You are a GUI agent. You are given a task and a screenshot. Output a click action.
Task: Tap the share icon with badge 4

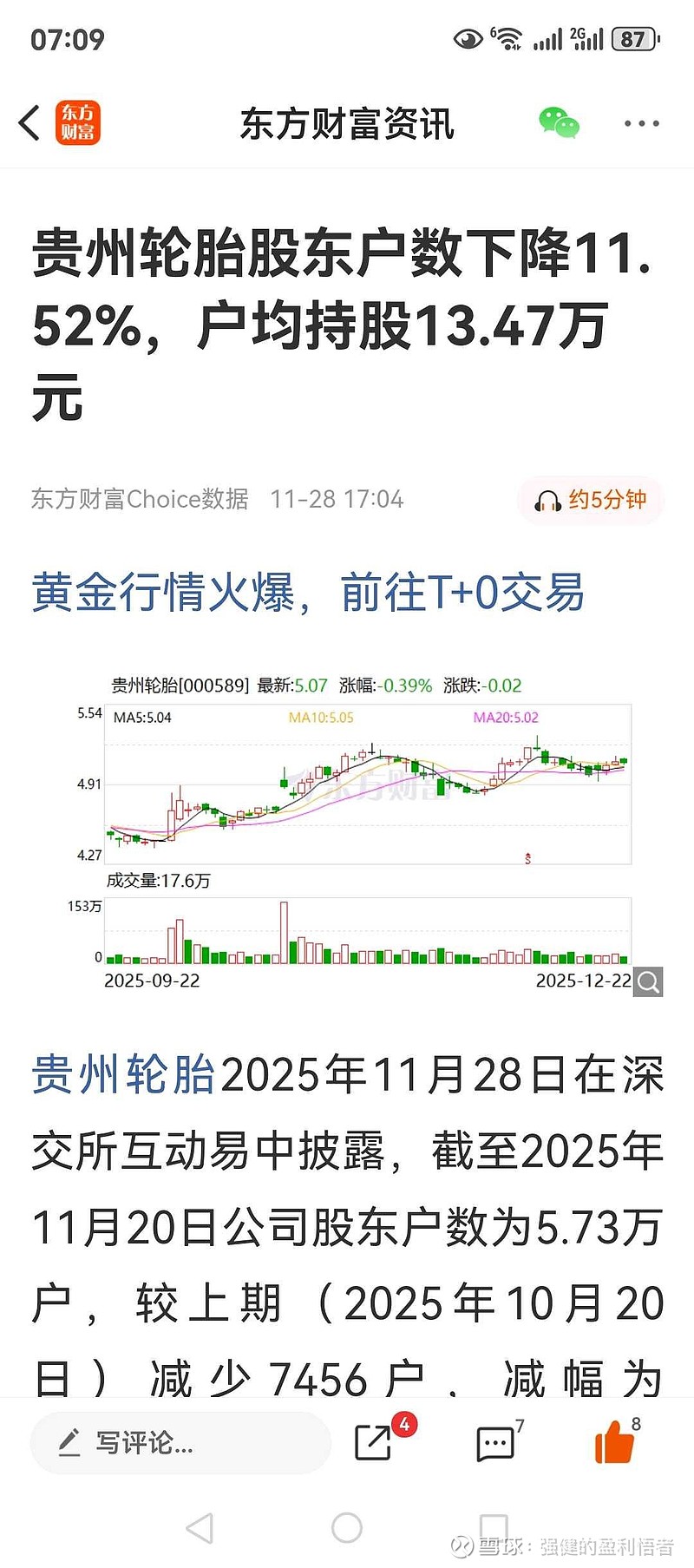pyautogui.click(x=375, y=1442)
